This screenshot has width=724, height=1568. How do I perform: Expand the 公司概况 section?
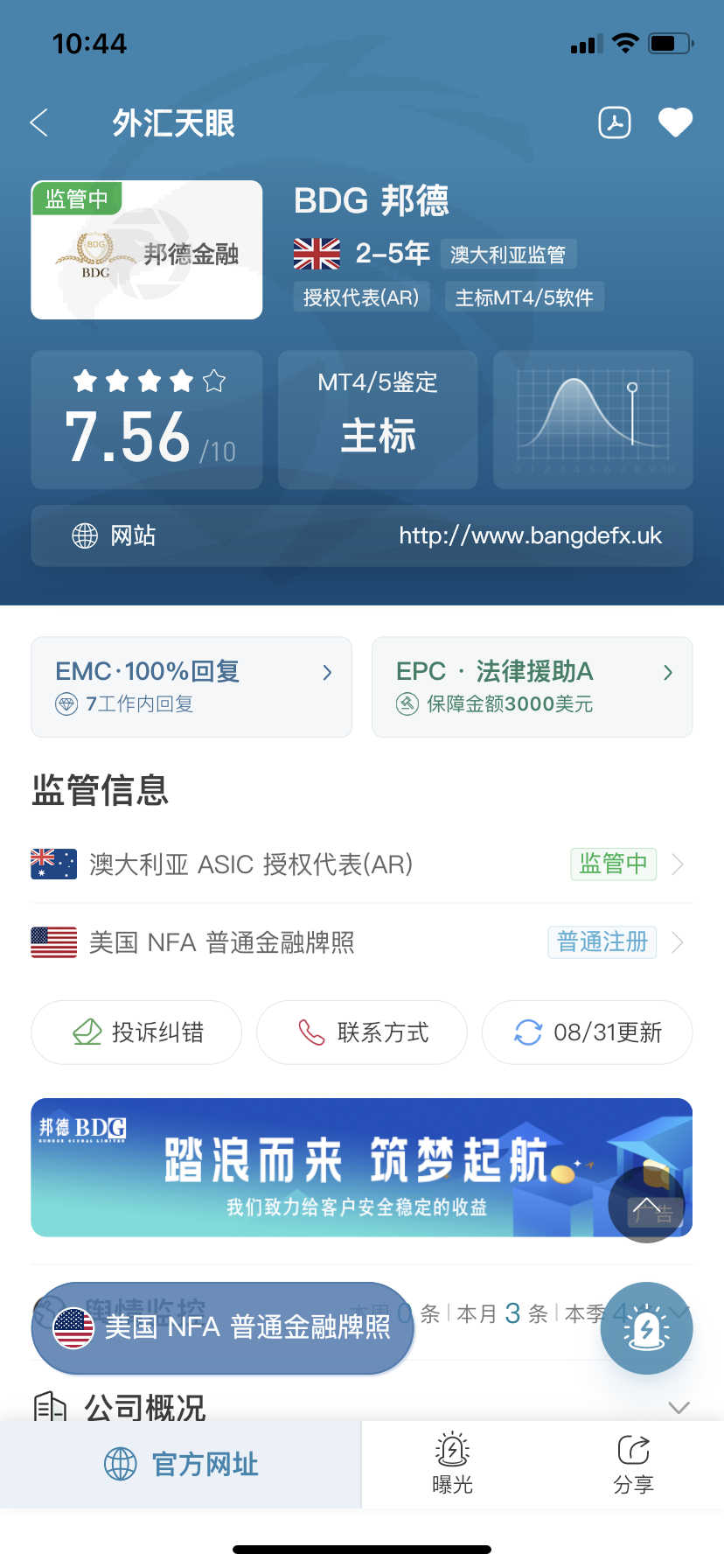tap(362, 1407)
